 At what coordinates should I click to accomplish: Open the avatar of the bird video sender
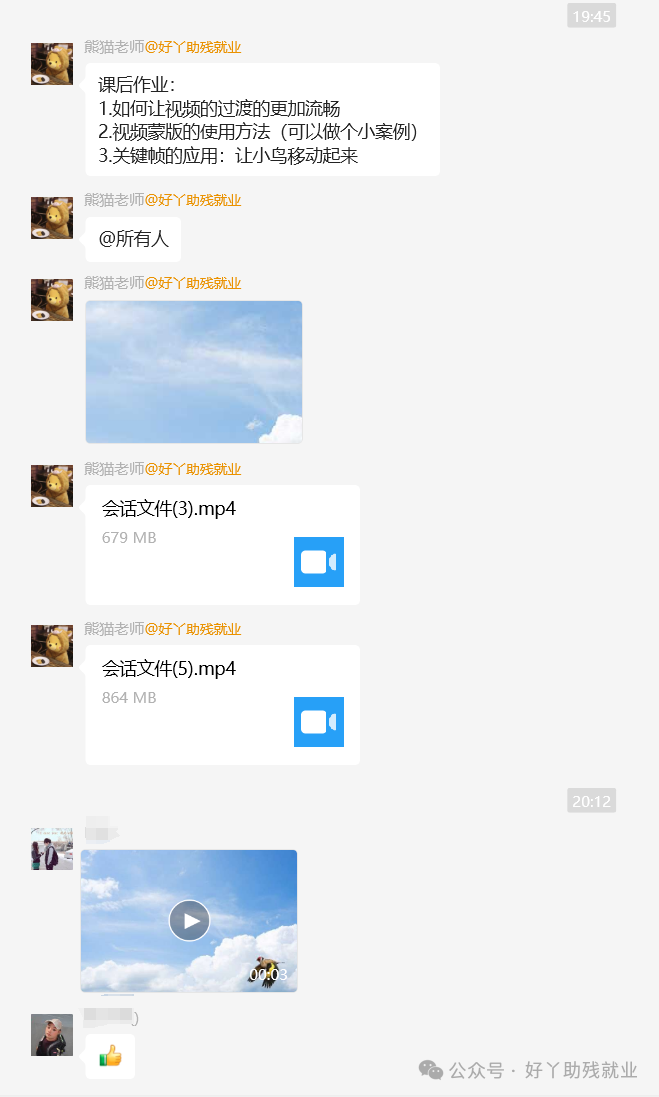click(52, 849)
